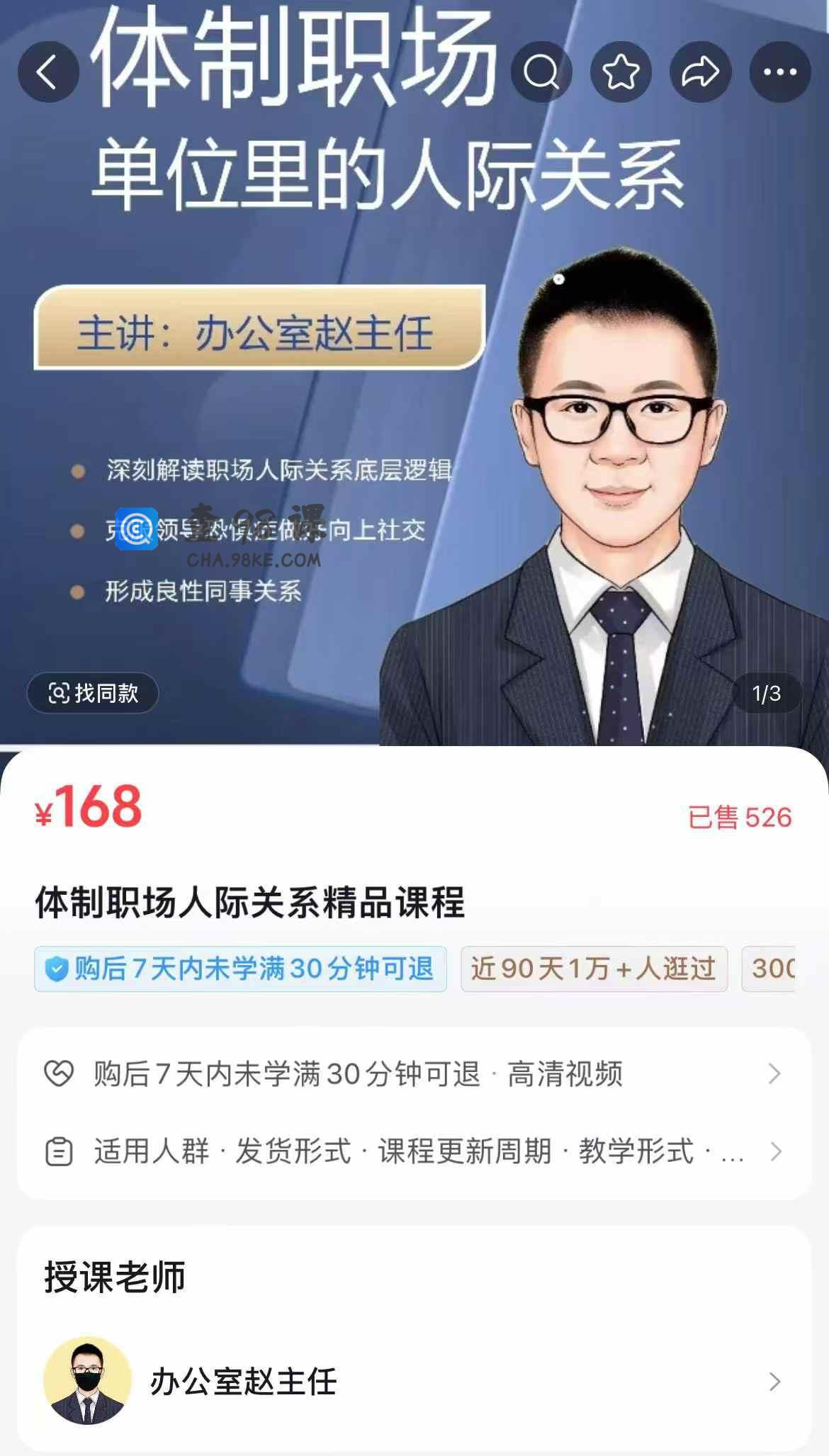The height and width of the screenshot is (1456, 829).
Task: Tap the 购后7天内未学满30分钟可退 chip
Action: pos(240,969)
